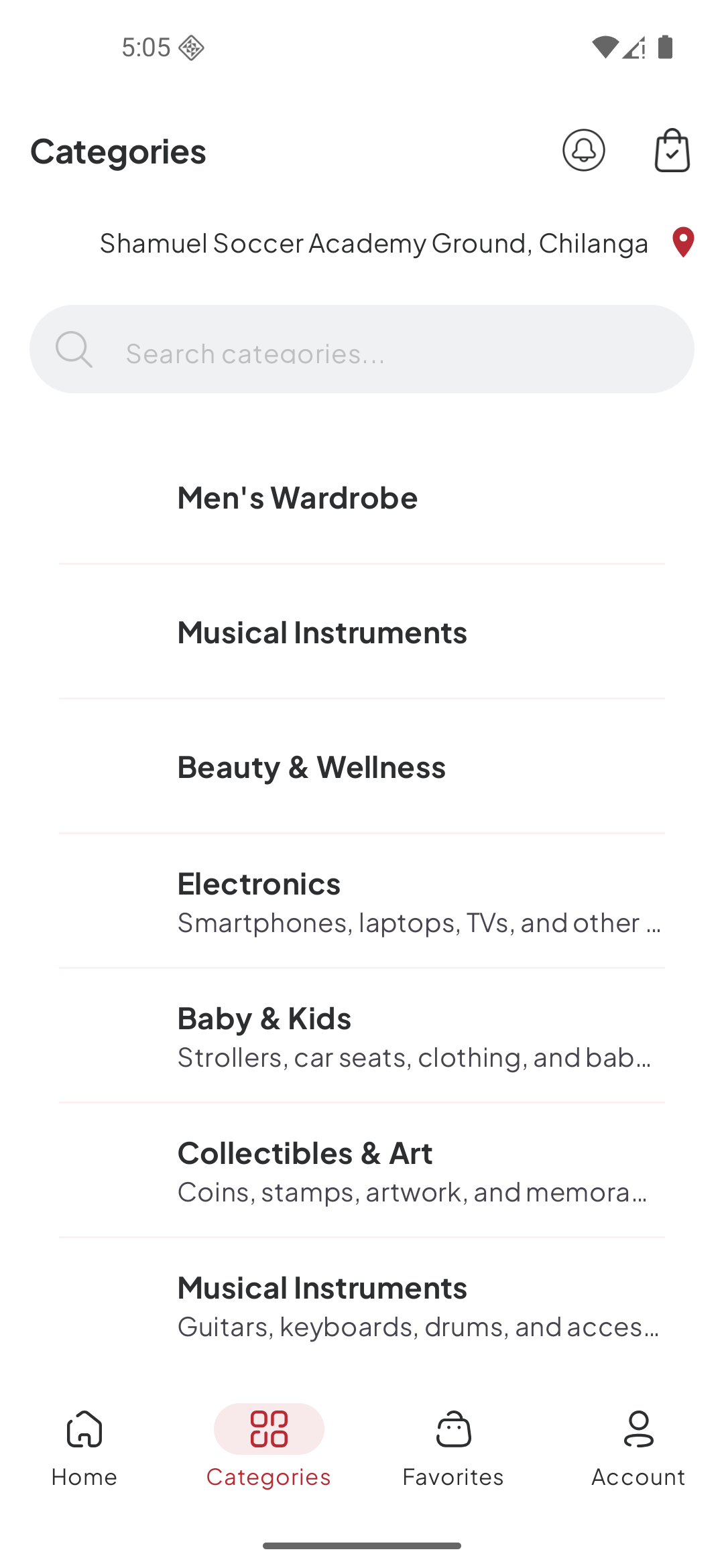Select the Categories tab
This screenshot has width=724, height=1568.
269,1447
